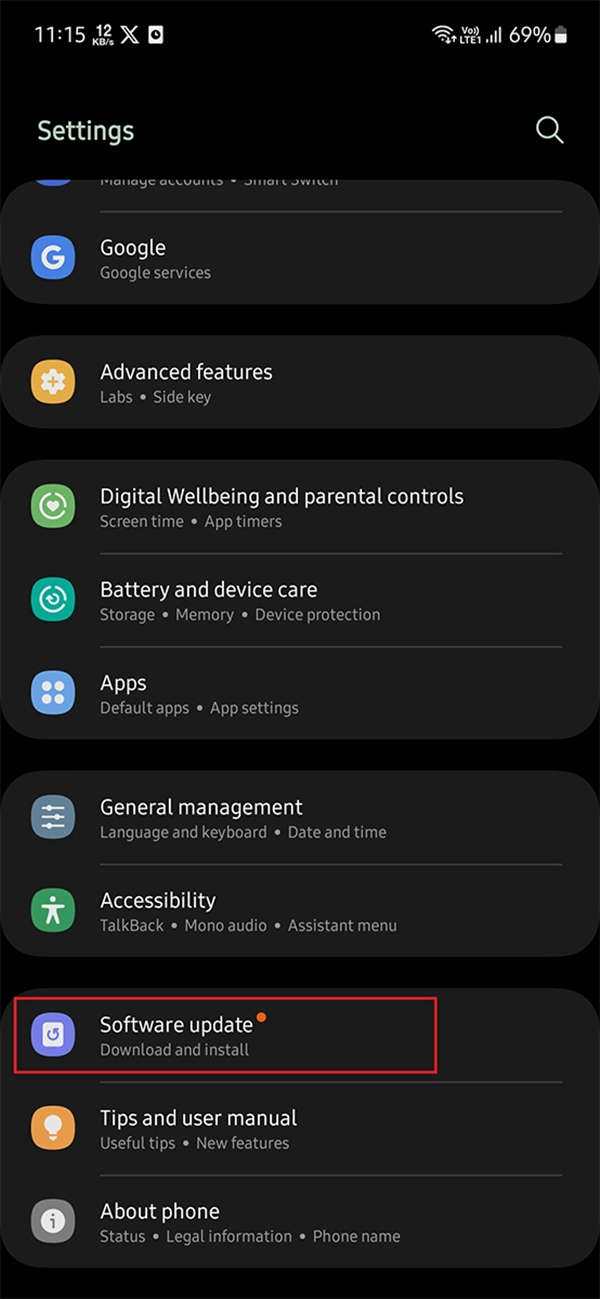Open the Settings search icon

549,130
